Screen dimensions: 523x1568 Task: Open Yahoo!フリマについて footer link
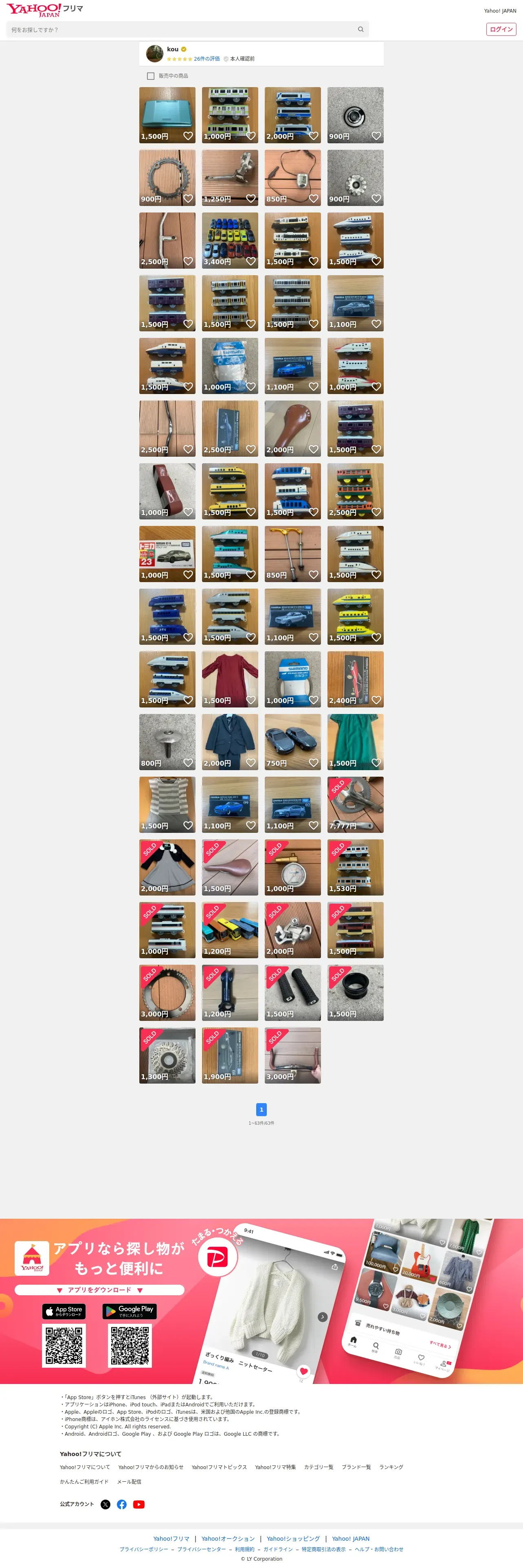[85, 1467]
